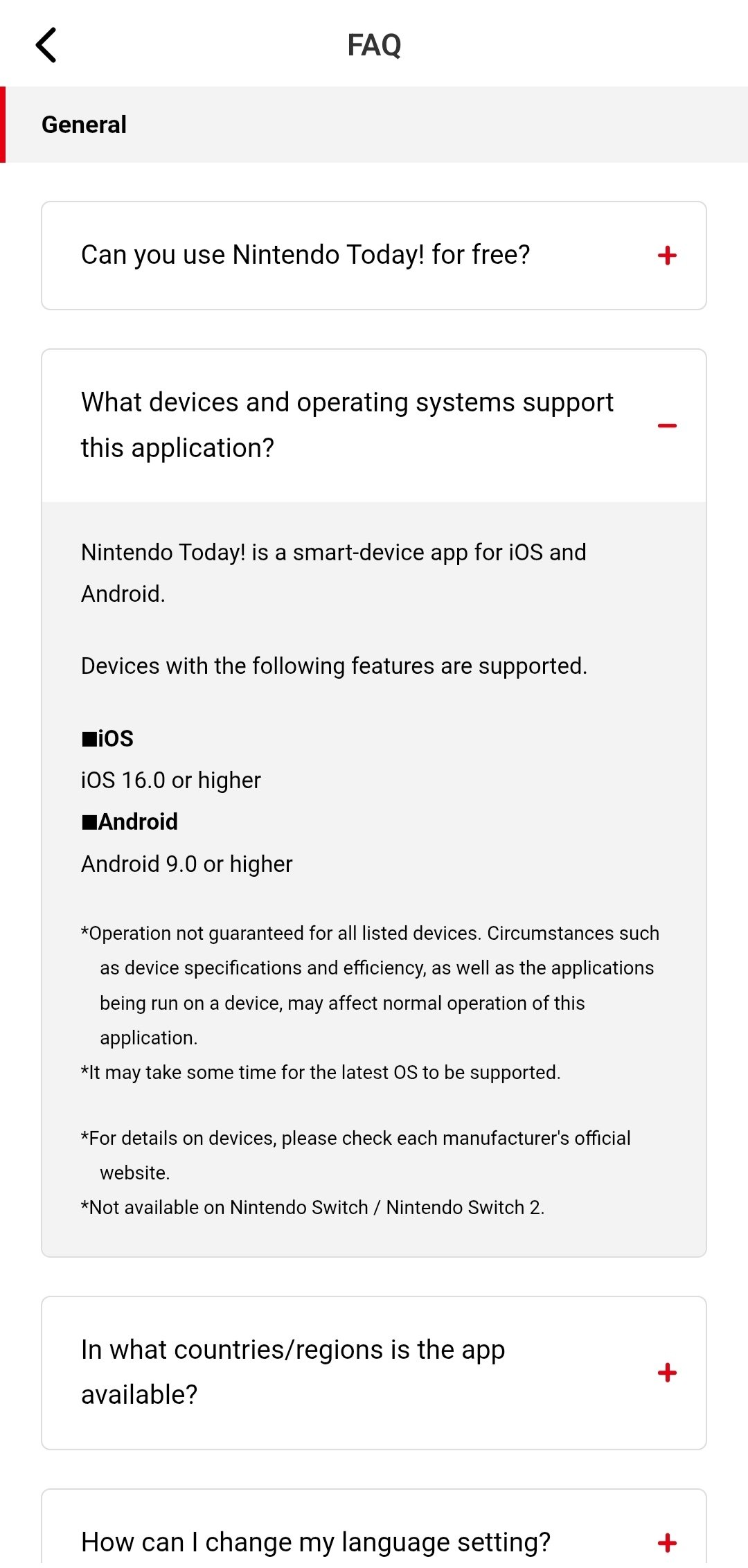Collapse the devices and operating systems question
Screen dimensions: 748x1568
[666, 425]
